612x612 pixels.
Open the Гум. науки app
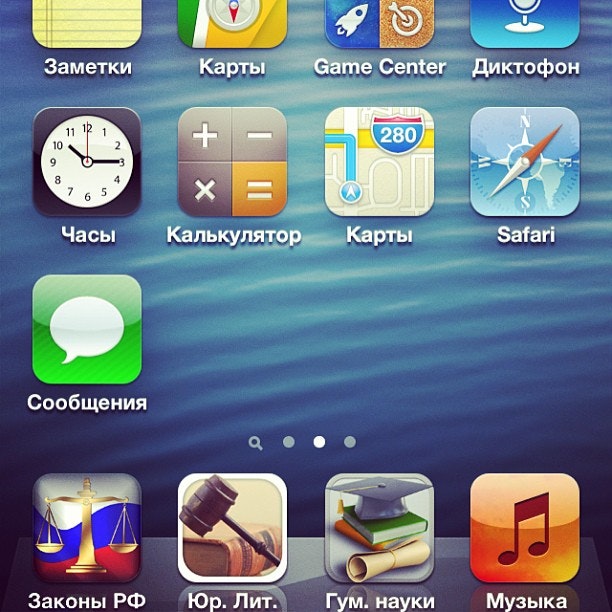tap(379, 528)
